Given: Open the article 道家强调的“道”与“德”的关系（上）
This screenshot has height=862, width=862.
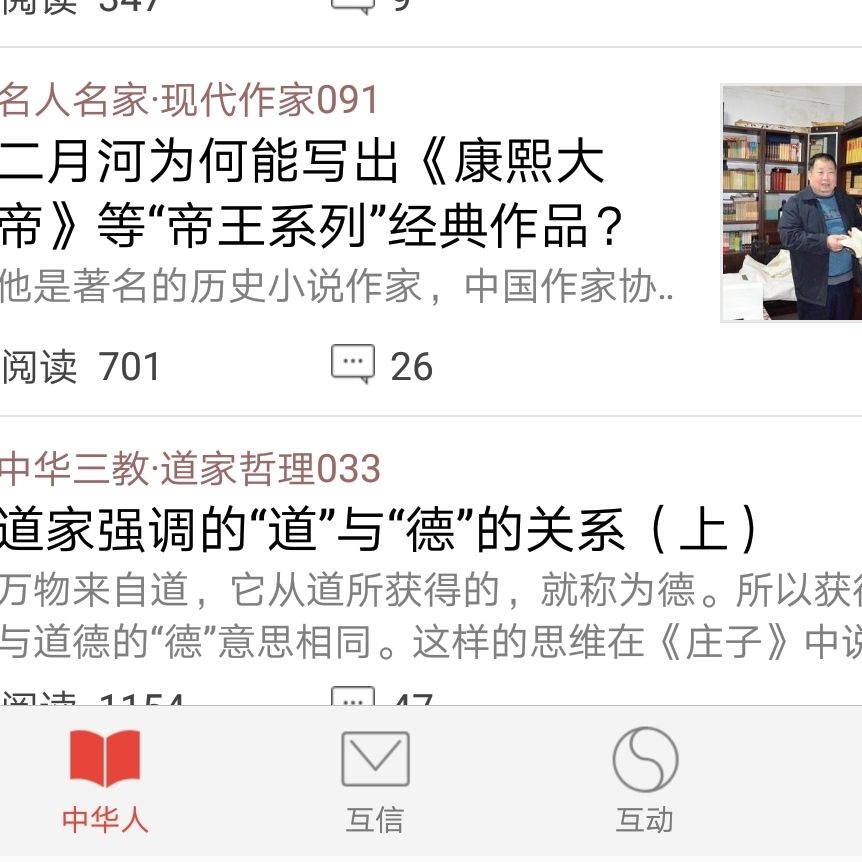Looking at the screenshot, I should [x=380, y=530].
